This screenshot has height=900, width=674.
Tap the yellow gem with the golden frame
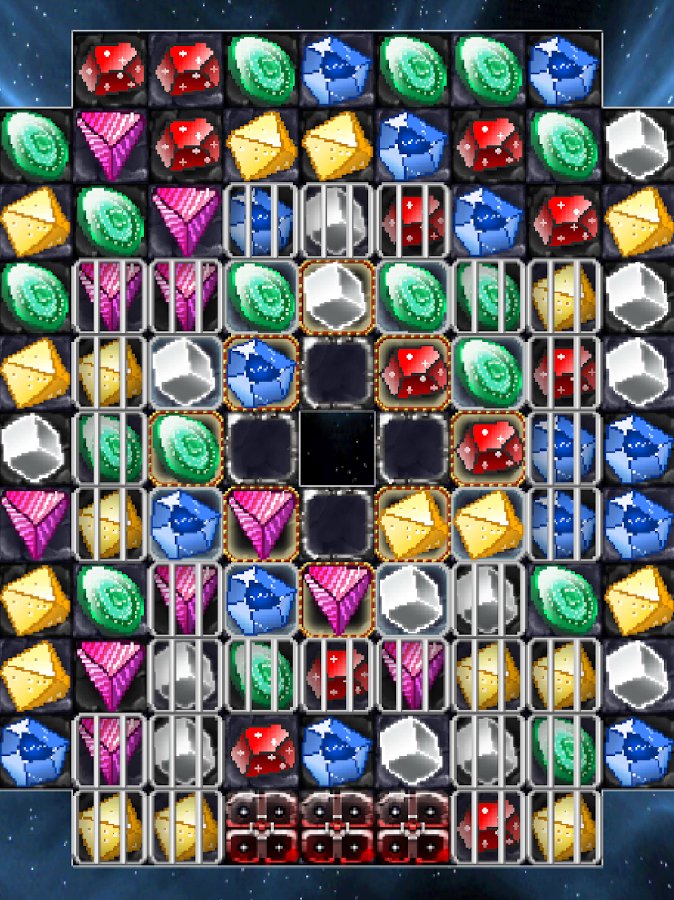413,523
